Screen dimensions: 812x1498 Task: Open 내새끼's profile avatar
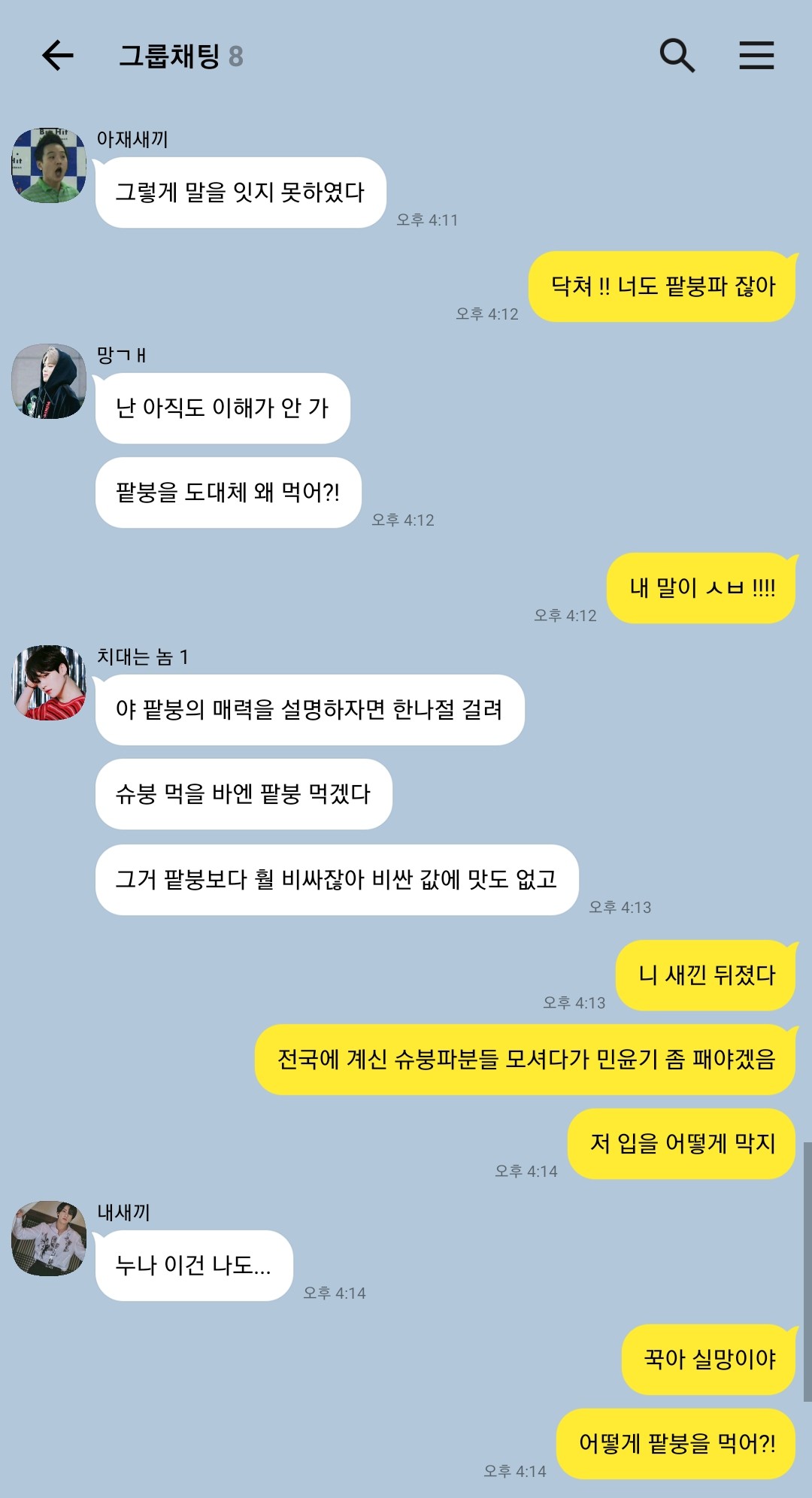tap(49, 1239)
